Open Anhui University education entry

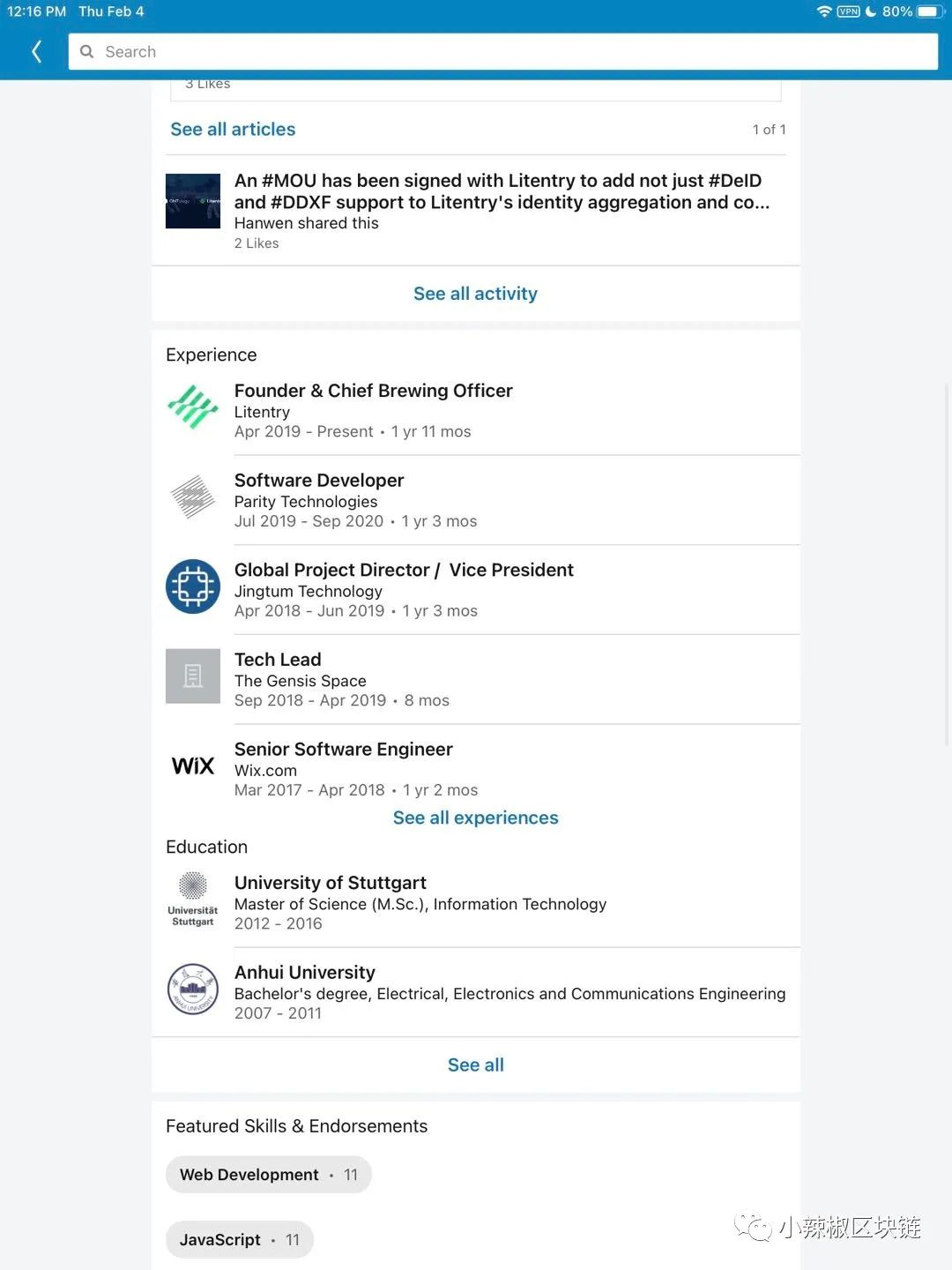tap(304, 973)
